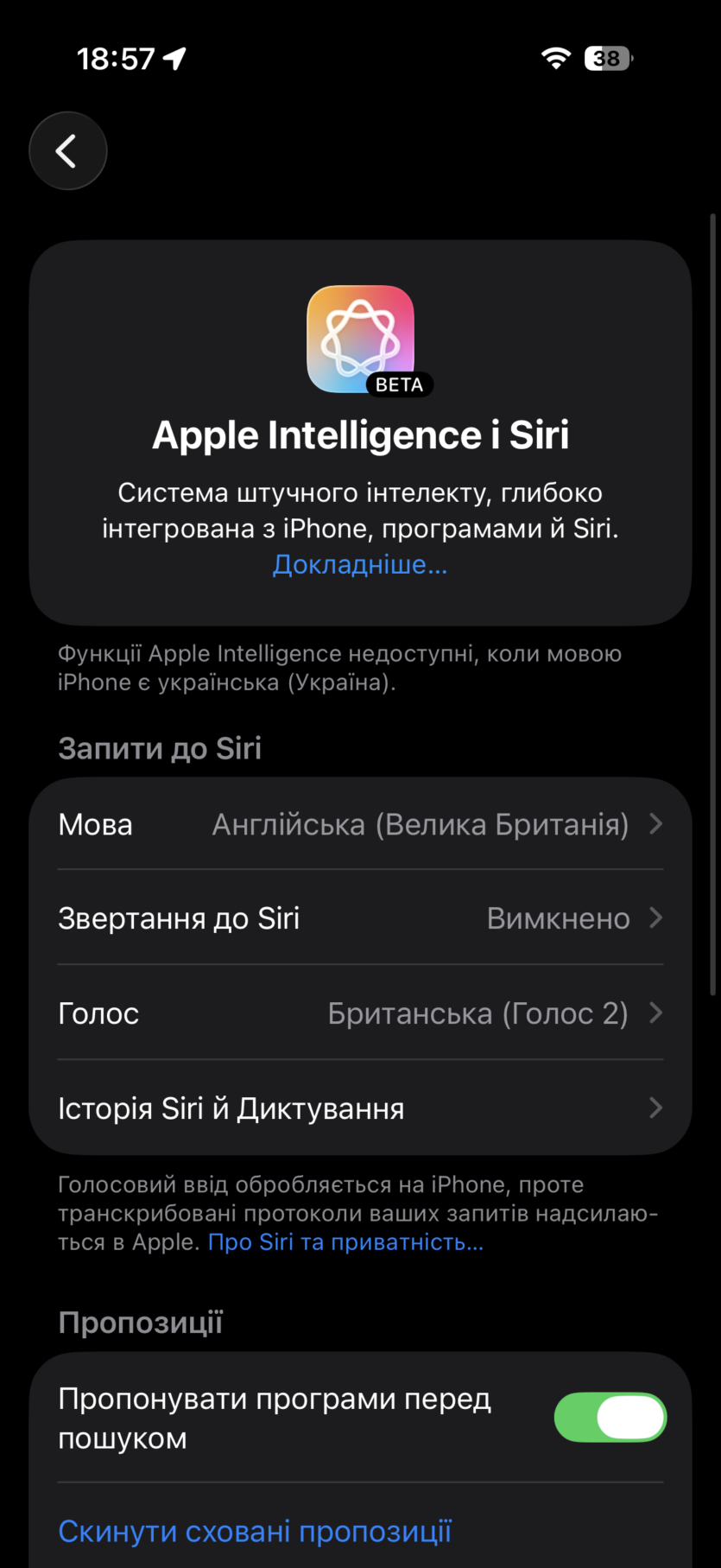Disable Пропонувати програми перед пошуком toggle
This screenshot has height=1568, width=721.
click(x=610, y=1418)
